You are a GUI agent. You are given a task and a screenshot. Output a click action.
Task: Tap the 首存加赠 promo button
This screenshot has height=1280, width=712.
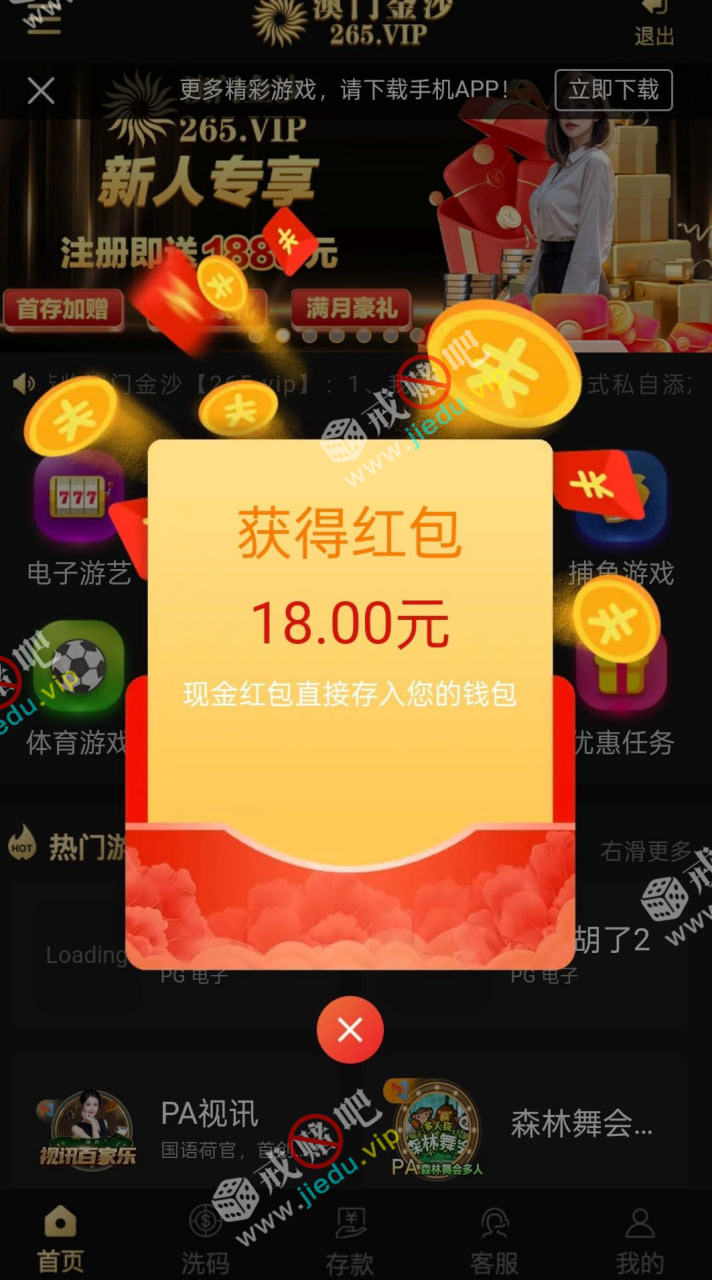point(62,308)
